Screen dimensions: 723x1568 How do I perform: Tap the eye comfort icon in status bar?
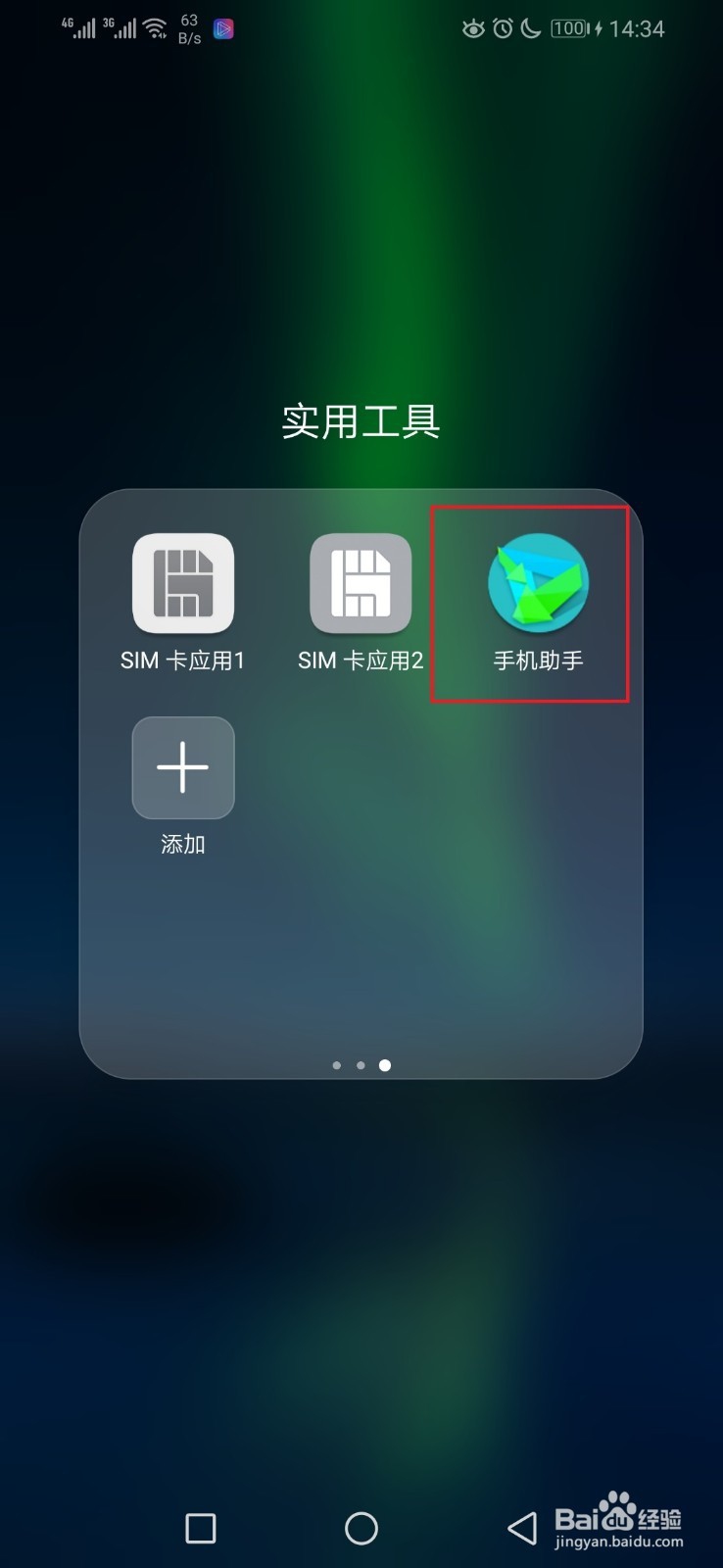tap(472, 28)
